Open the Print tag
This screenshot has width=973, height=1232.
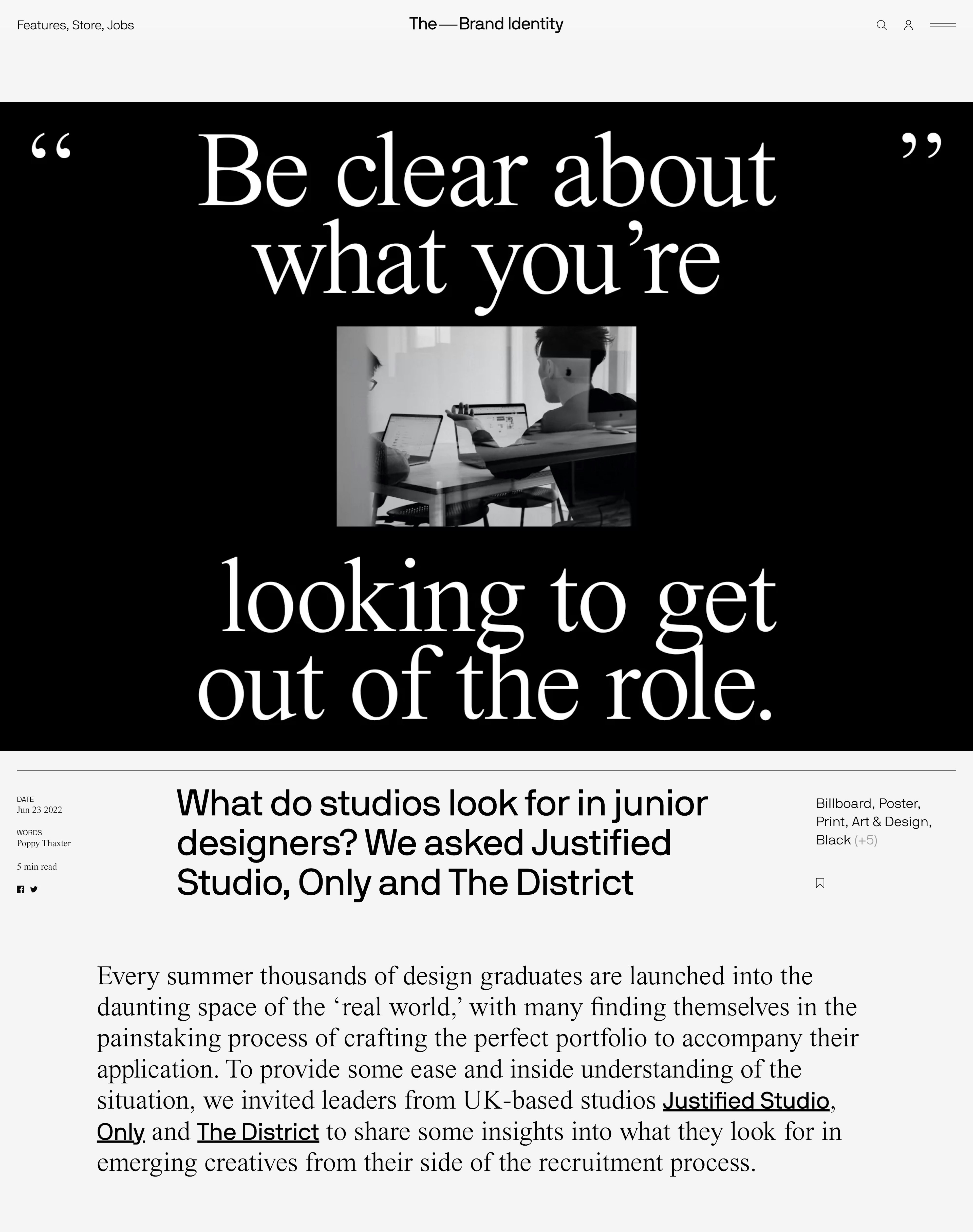coord(830,822)
